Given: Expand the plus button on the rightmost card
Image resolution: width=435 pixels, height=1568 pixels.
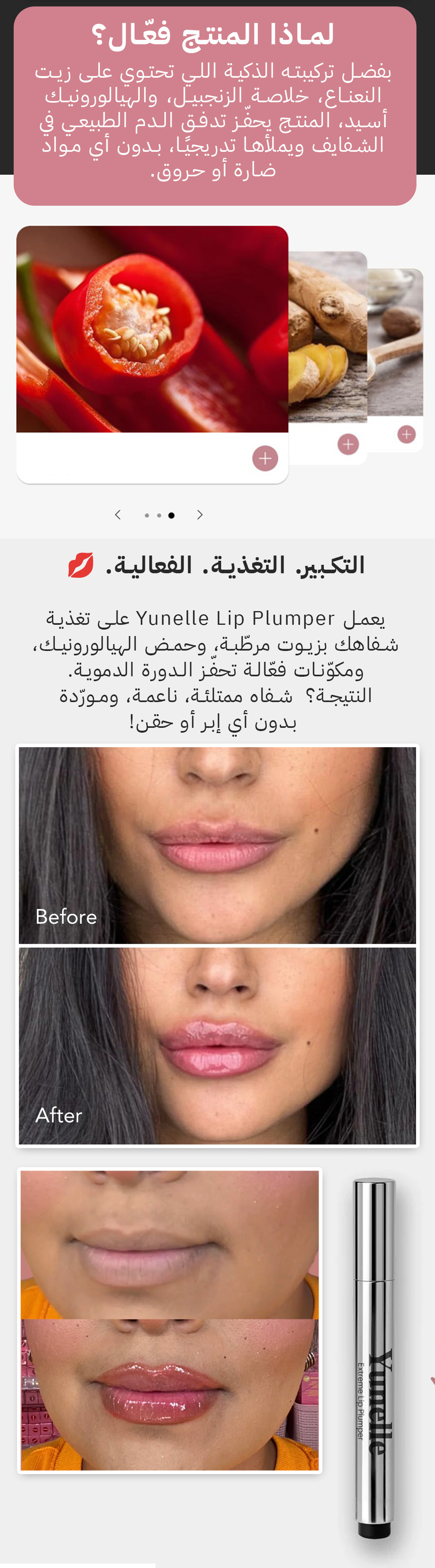Looking at the screenshot, I should (x=406, y=434).
